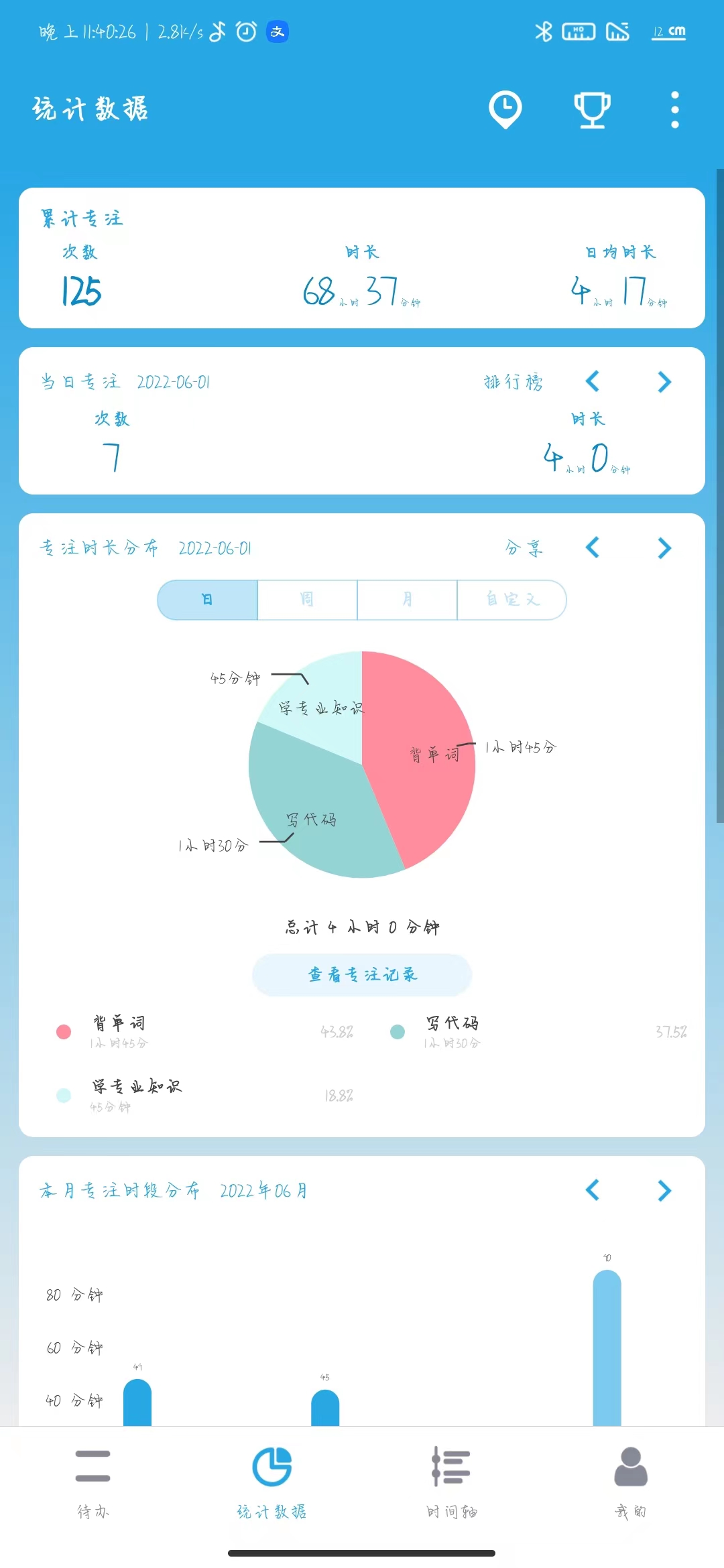Switch to the 自定义 segment

512,600
